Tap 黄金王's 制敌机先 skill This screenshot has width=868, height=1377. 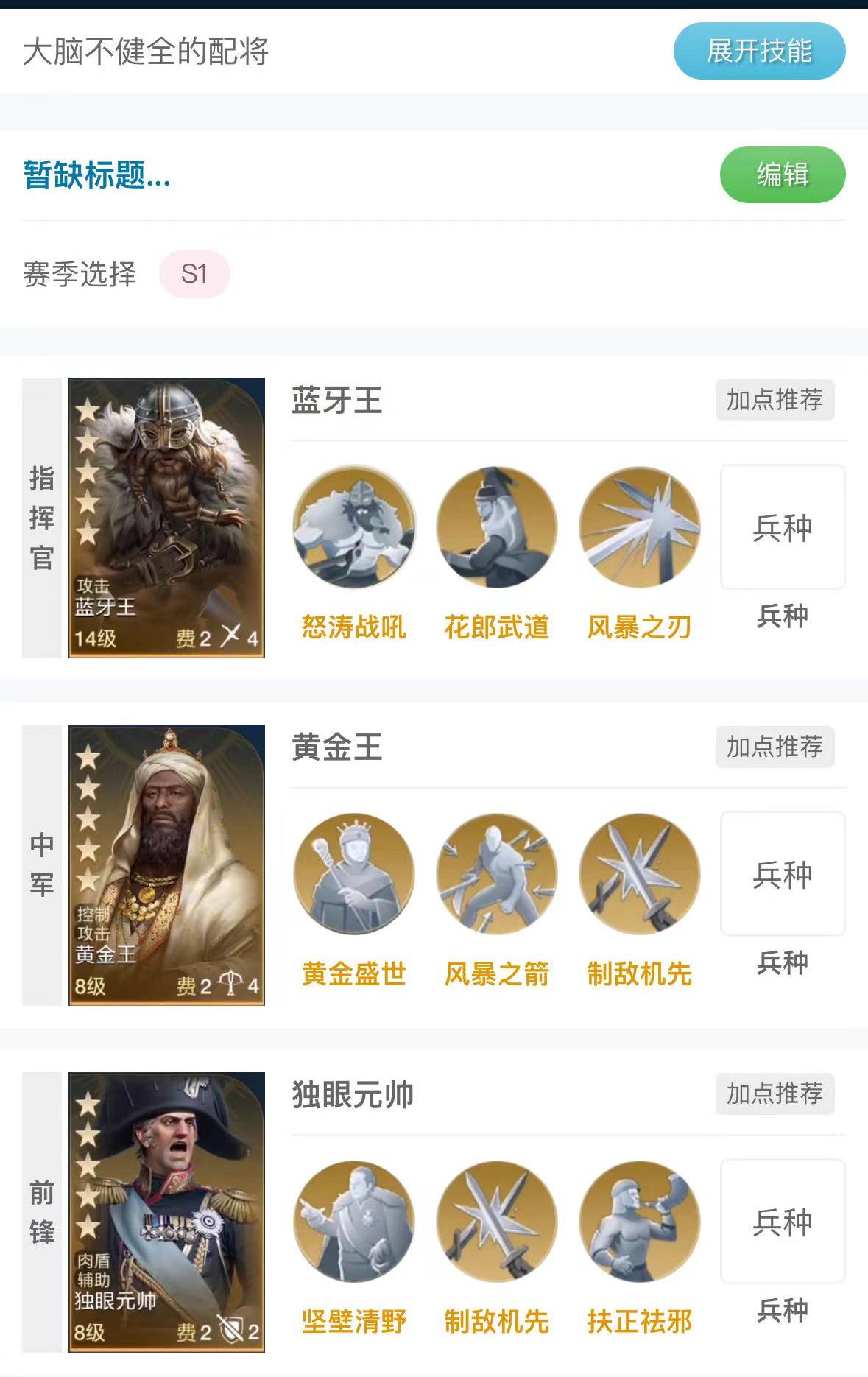640,874
